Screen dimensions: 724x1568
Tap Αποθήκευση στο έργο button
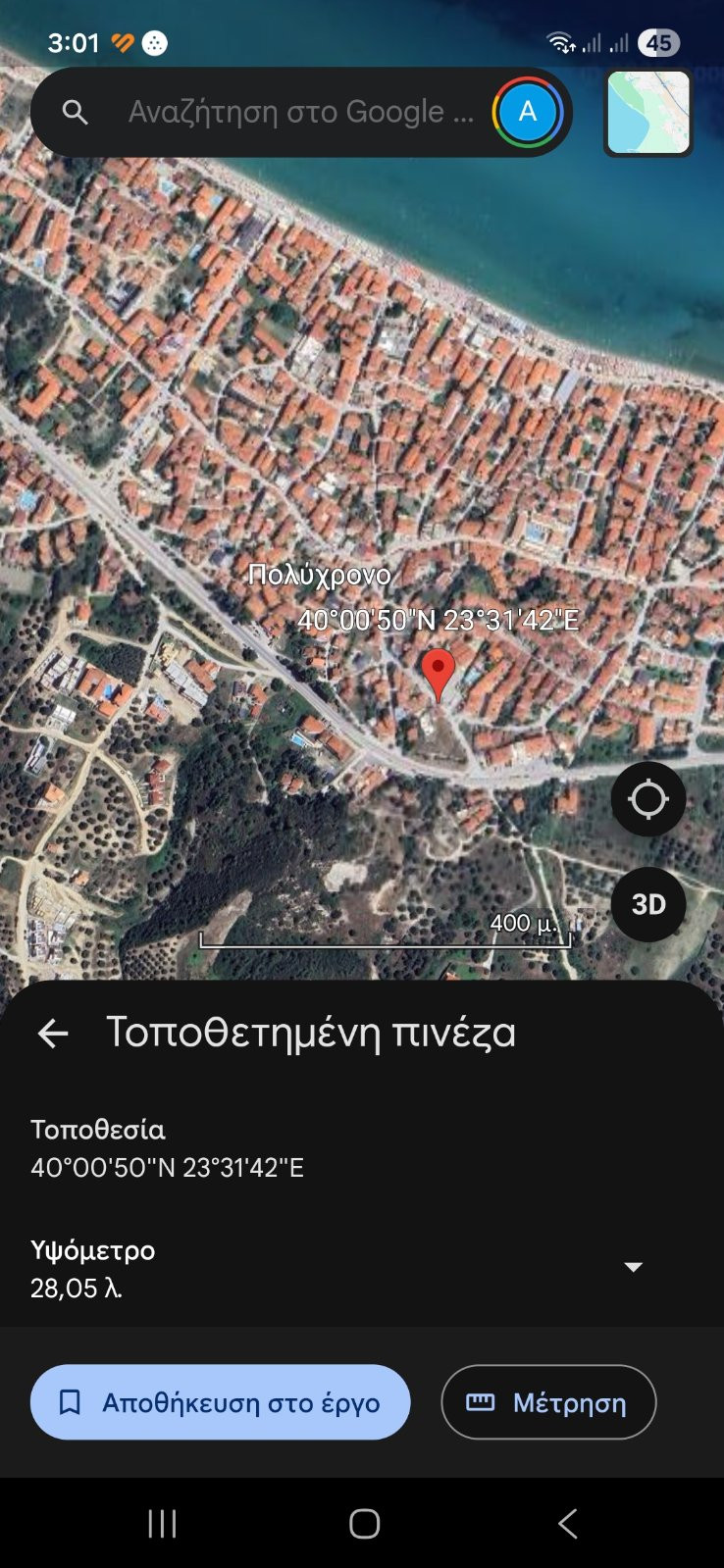(220, 1402)
